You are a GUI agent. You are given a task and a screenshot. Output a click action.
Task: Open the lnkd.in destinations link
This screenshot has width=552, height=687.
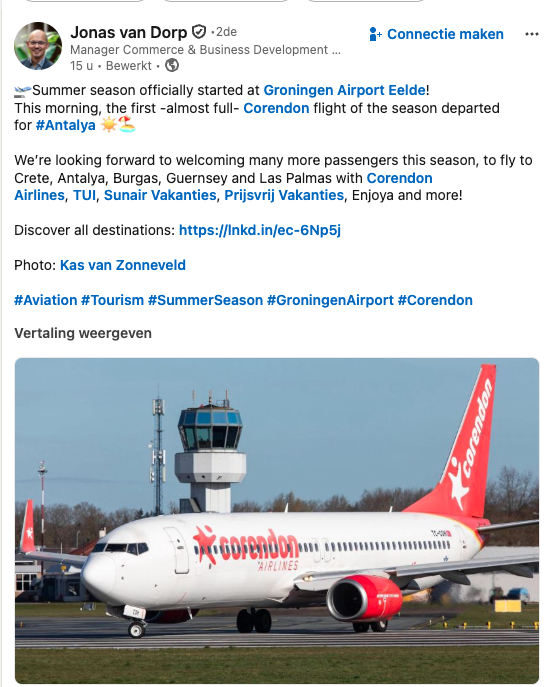point(260,230)
